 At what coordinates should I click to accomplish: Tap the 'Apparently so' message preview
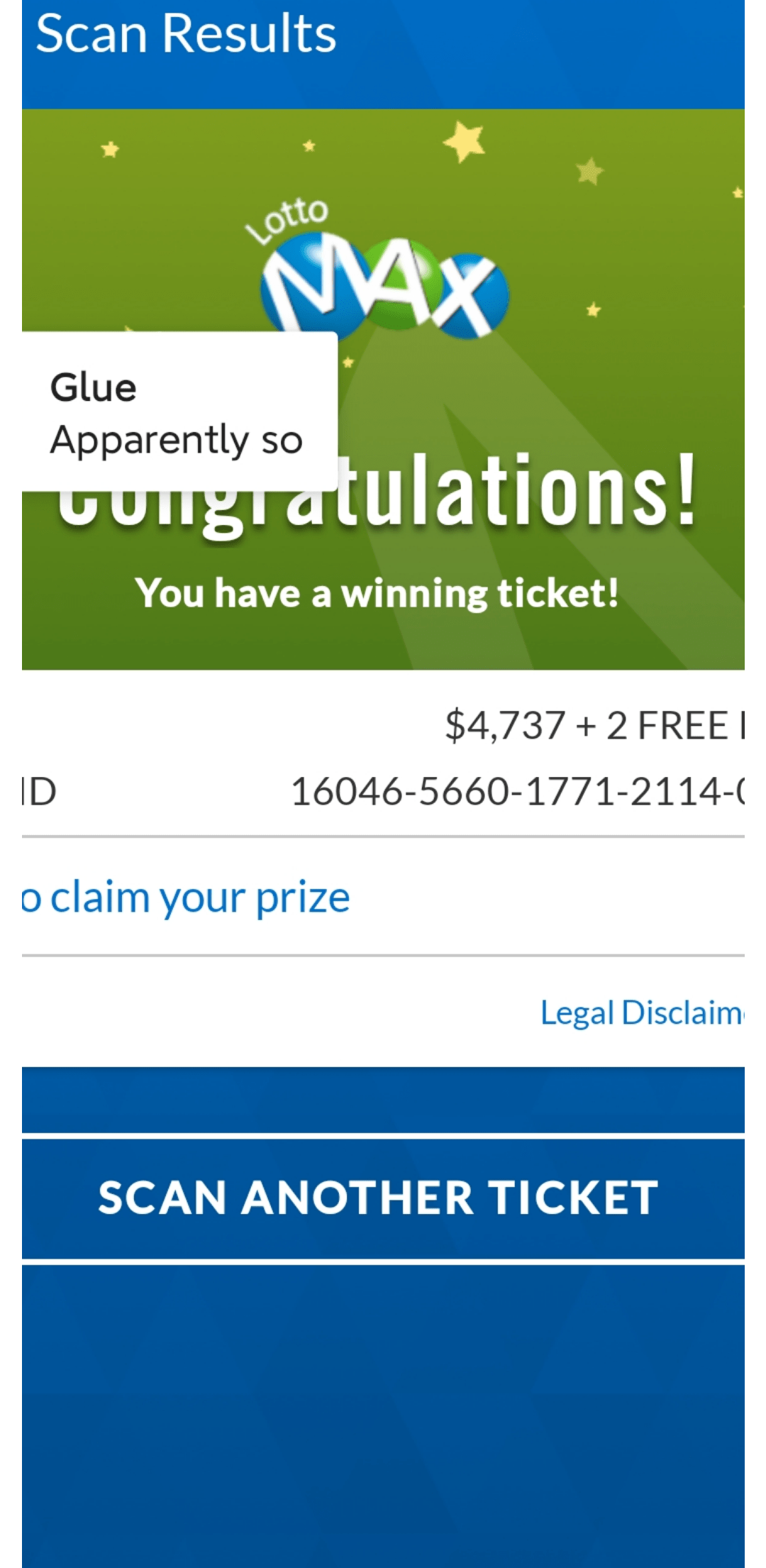click(x=177, y=440)
